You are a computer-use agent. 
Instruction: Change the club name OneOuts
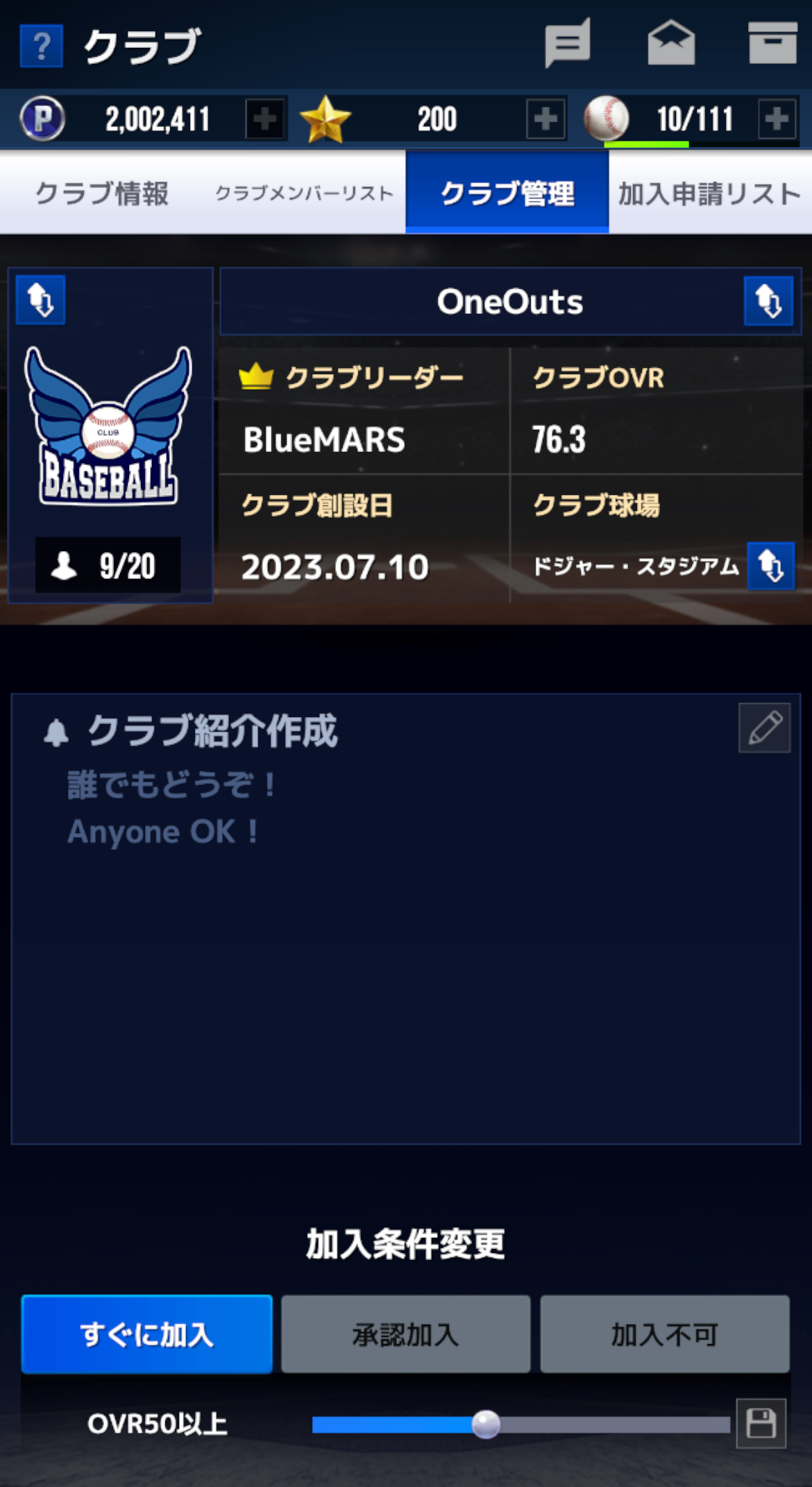click(768, 301)
